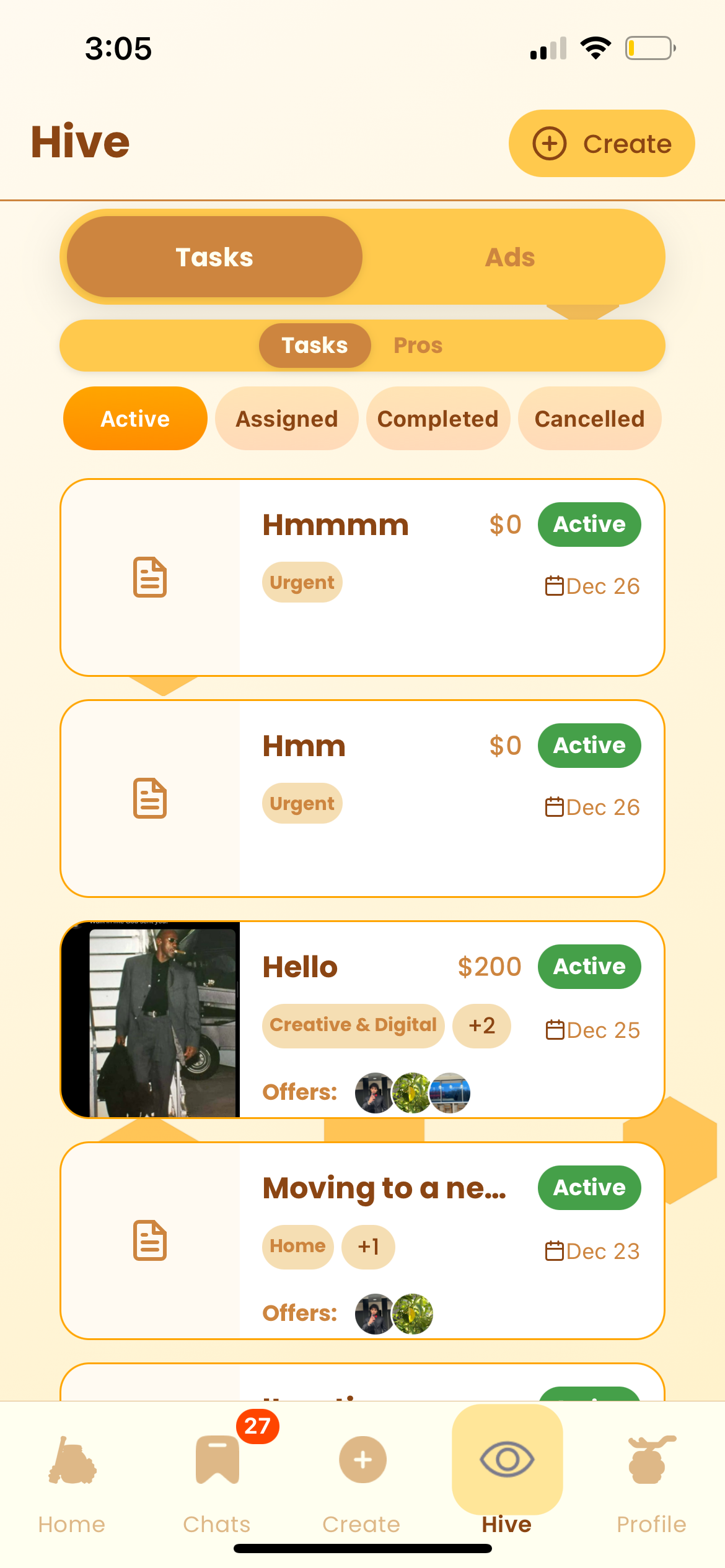
Task: Open the Moving to a ne... task
Action: [x=362, y=1240]
